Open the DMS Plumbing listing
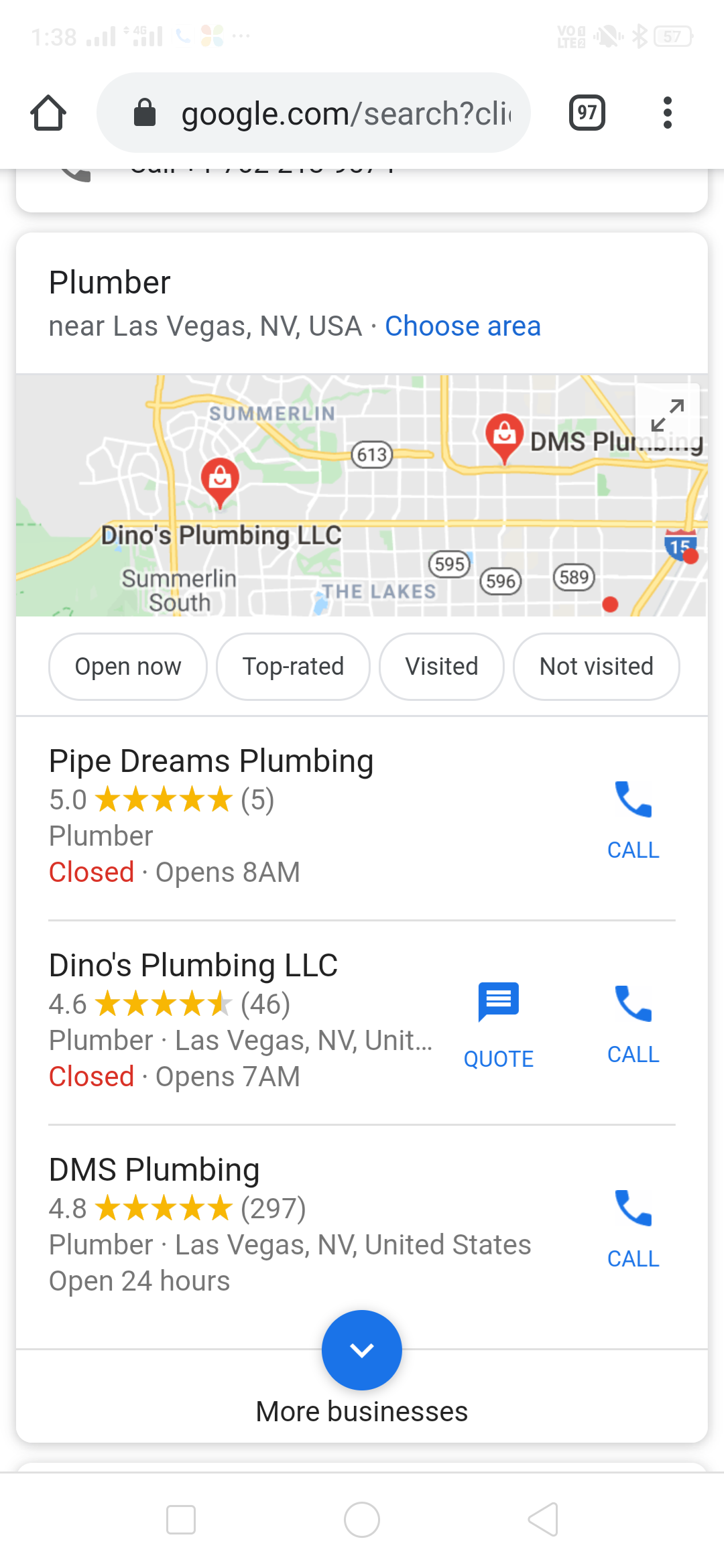The width and height of the screenshot is (724, 1568). pyautogui.click(x=154, y=1170)
